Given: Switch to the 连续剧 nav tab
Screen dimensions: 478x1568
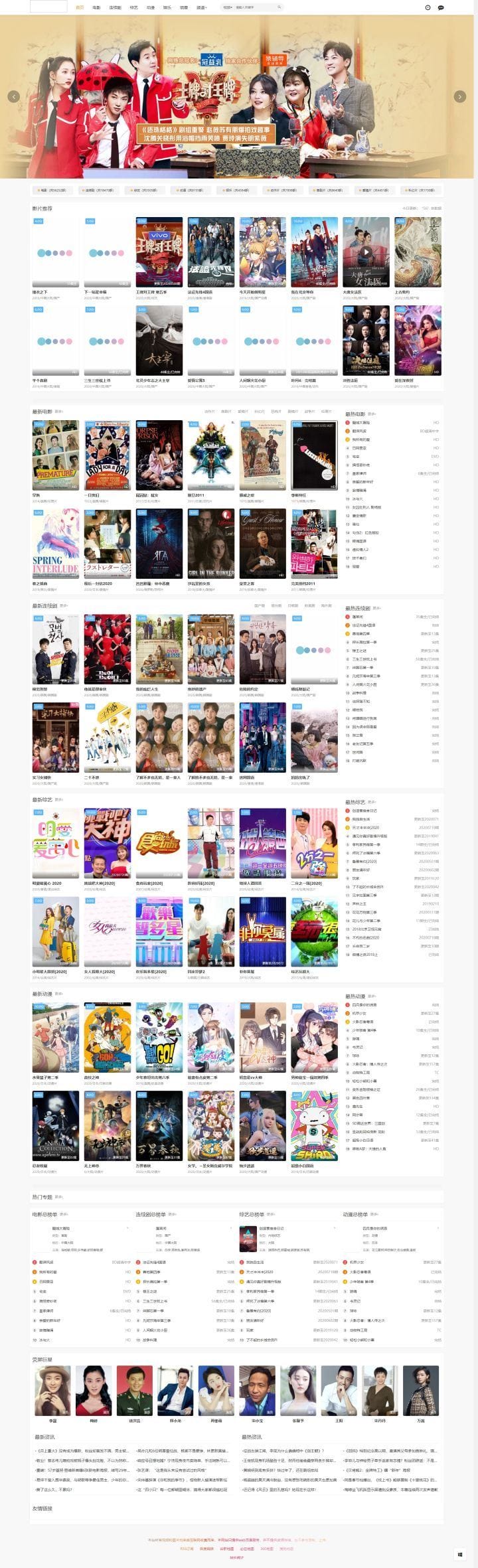Looking at the screenshot, I should pyautogui.click(x=115, y=7).
